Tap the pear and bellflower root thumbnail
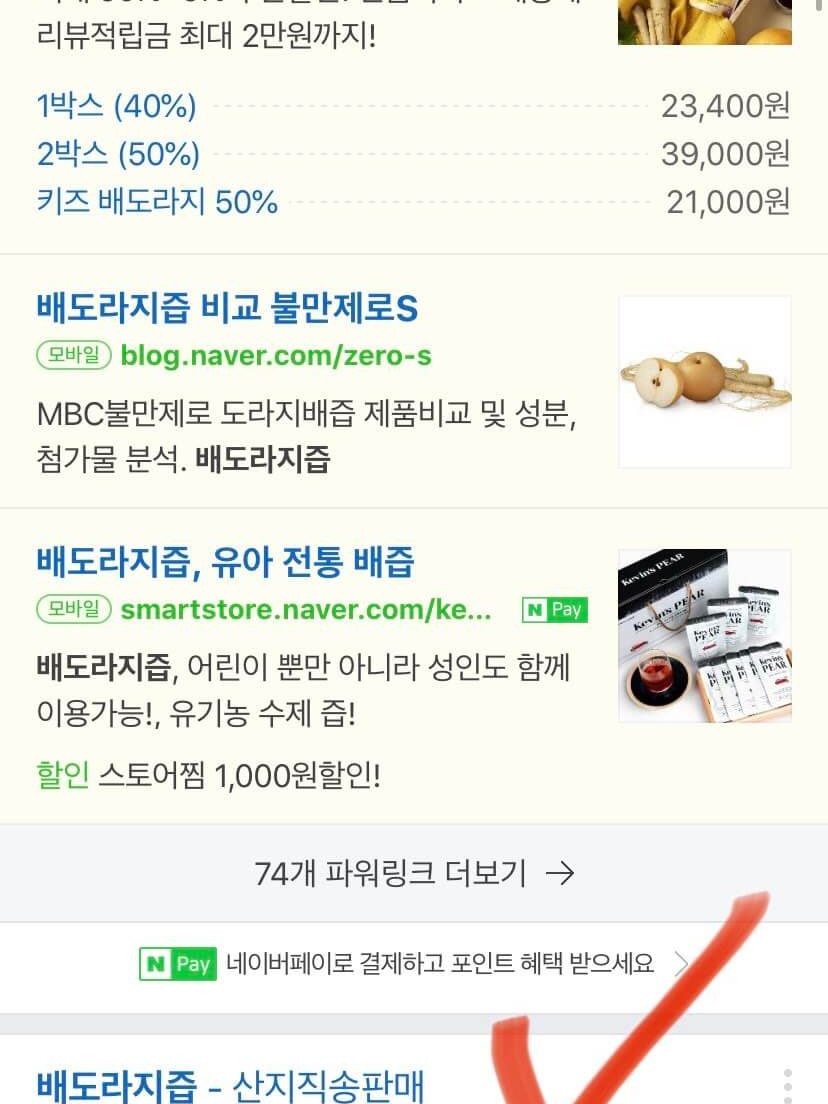This screenshot has height=1104, width=828. 705,381
